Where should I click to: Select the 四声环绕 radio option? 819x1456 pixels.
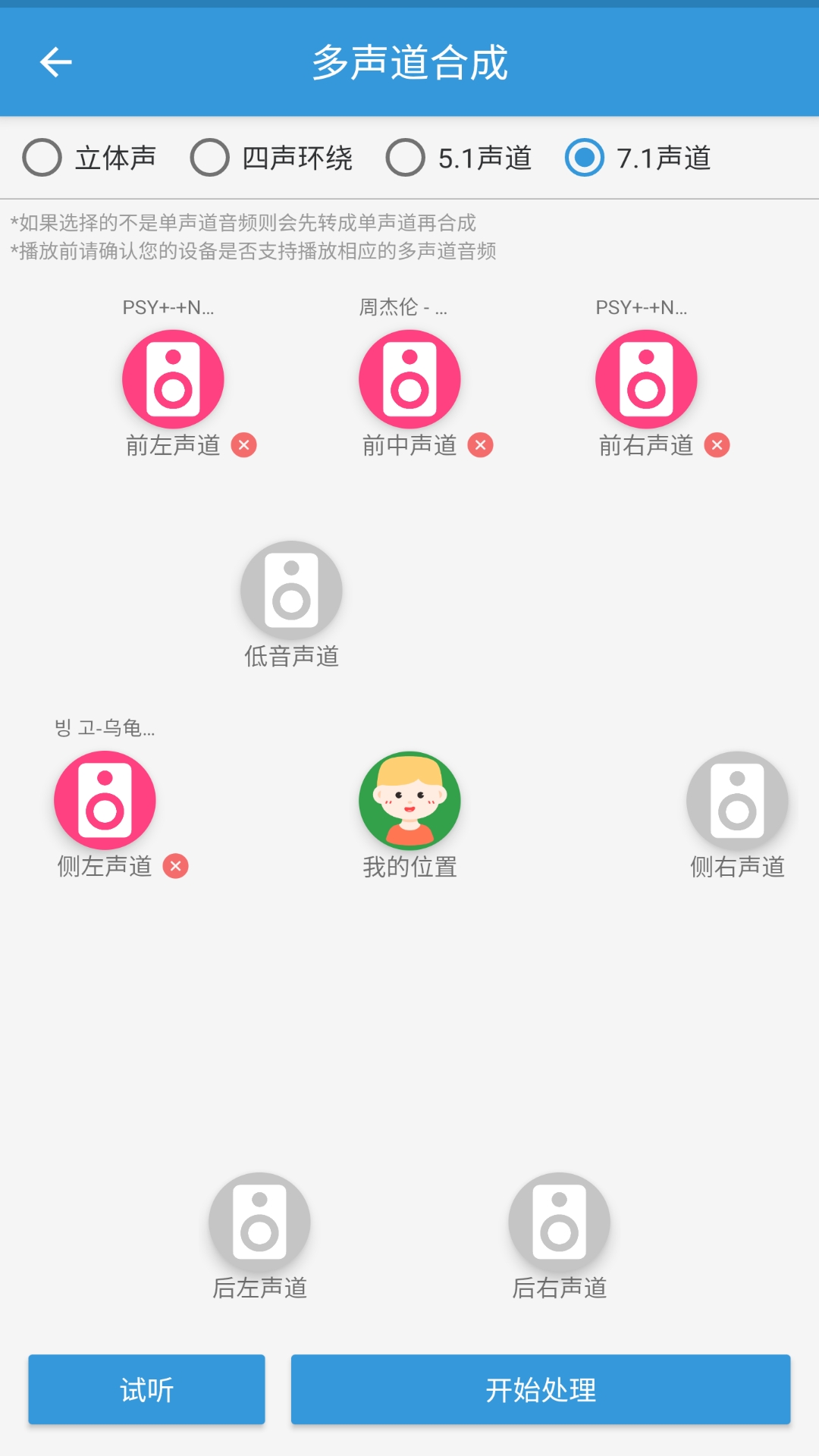tap(210, 158)
